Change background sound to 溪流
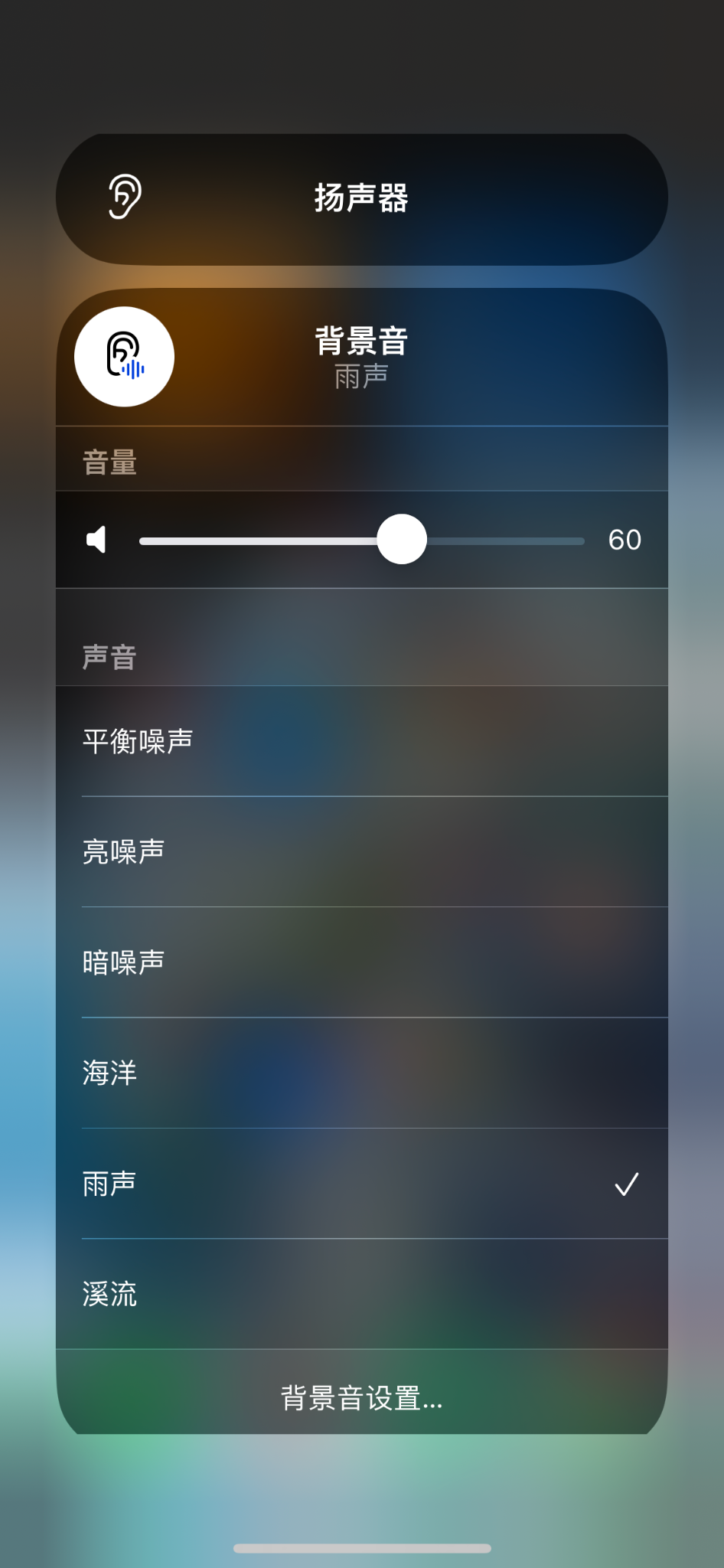The width and height of the screenshot is (724, 1568). coord(361,1294)
